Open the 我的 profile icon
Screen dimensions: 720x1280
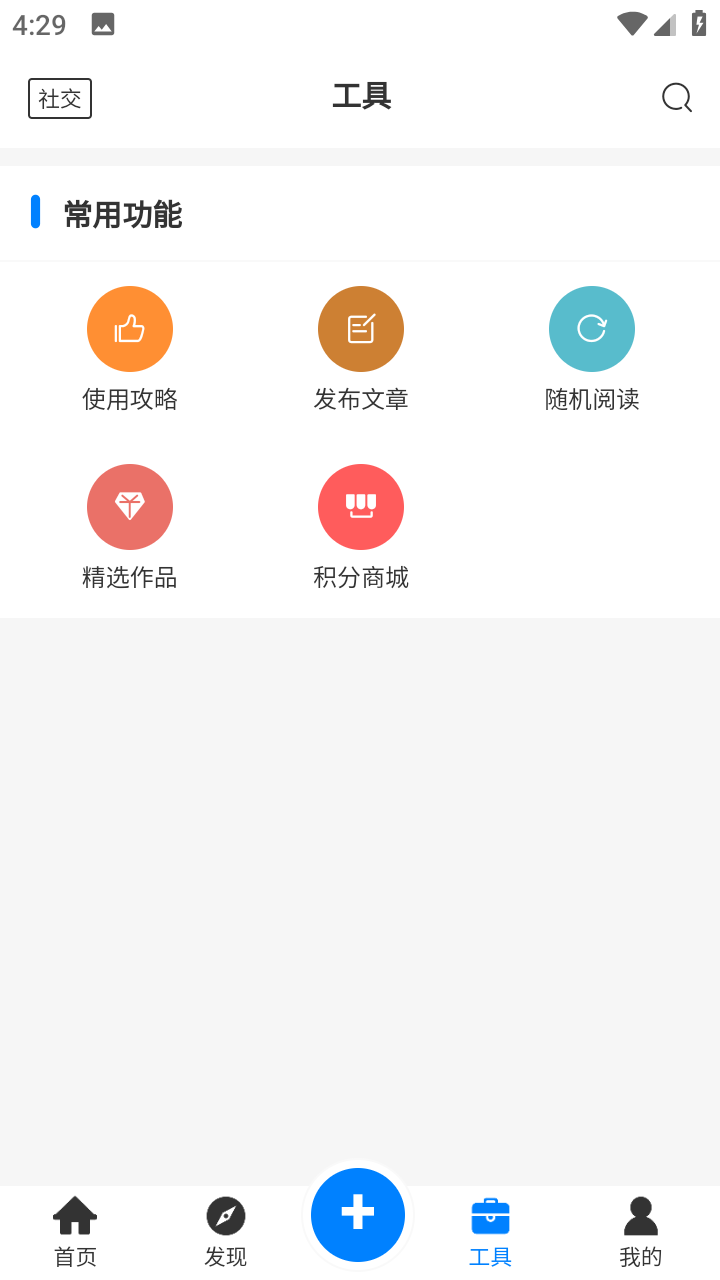[x=640, y=1215]
